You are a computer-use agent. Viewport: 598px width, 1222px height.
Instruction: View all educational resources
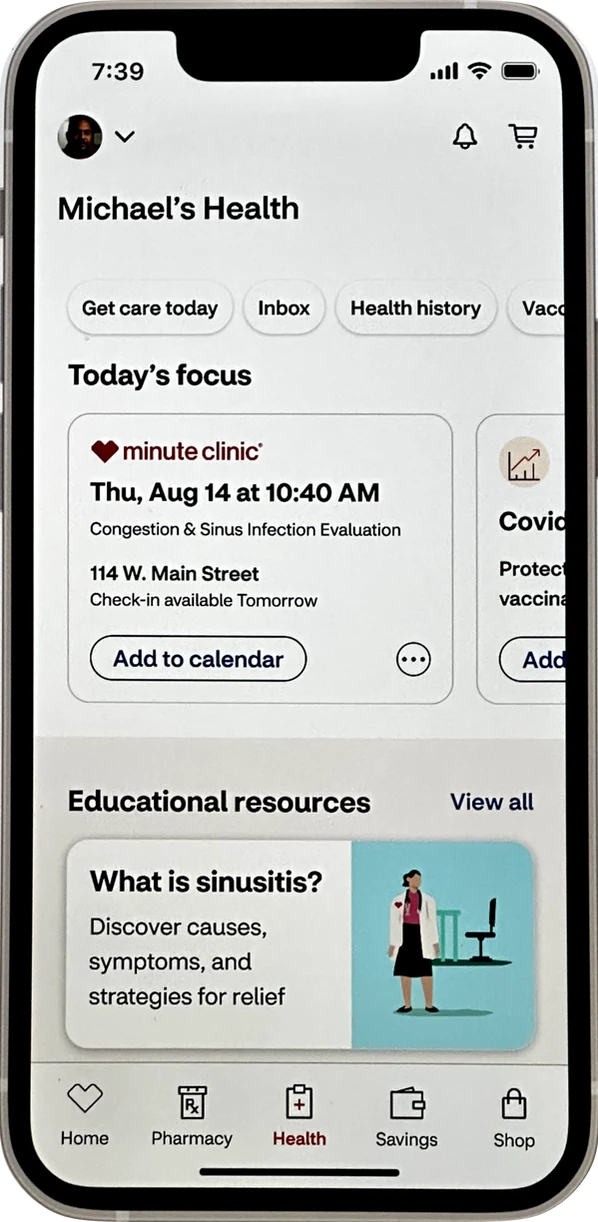click(492, 802)
